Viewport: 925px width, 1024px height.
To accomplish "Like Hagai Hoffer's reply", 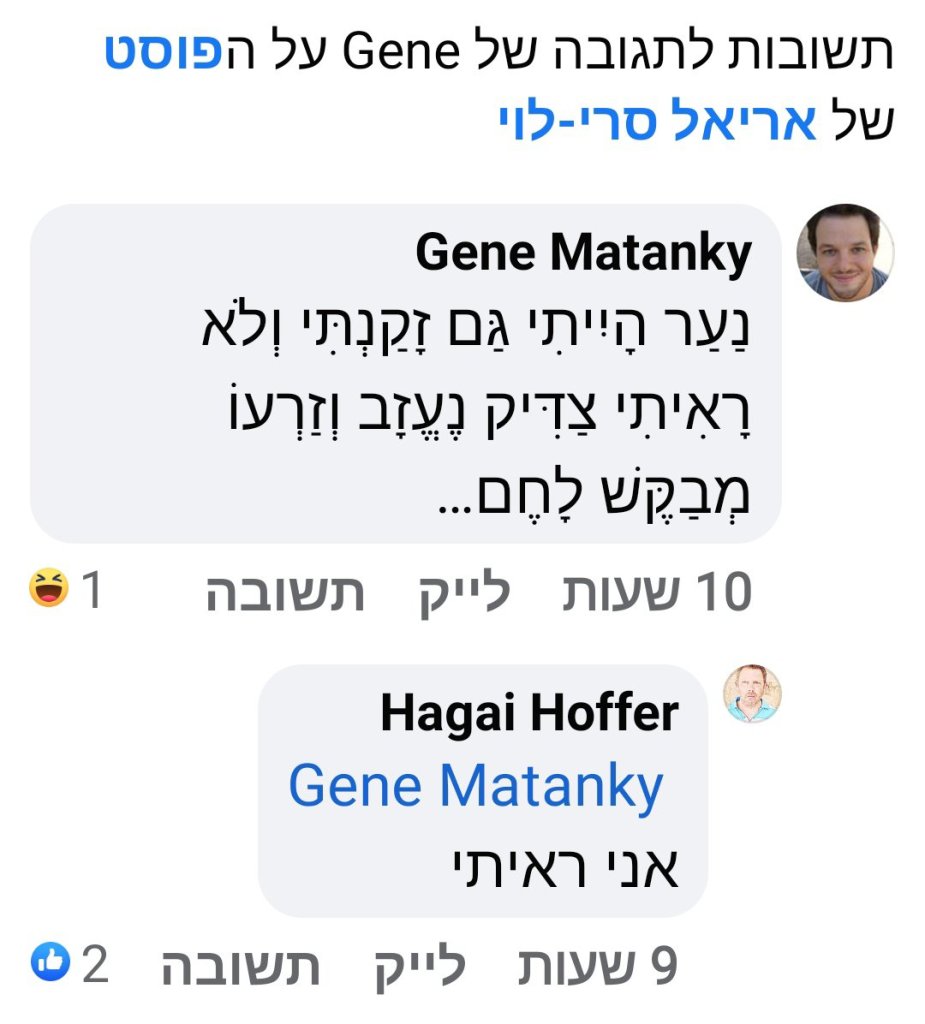I will 419,966.
